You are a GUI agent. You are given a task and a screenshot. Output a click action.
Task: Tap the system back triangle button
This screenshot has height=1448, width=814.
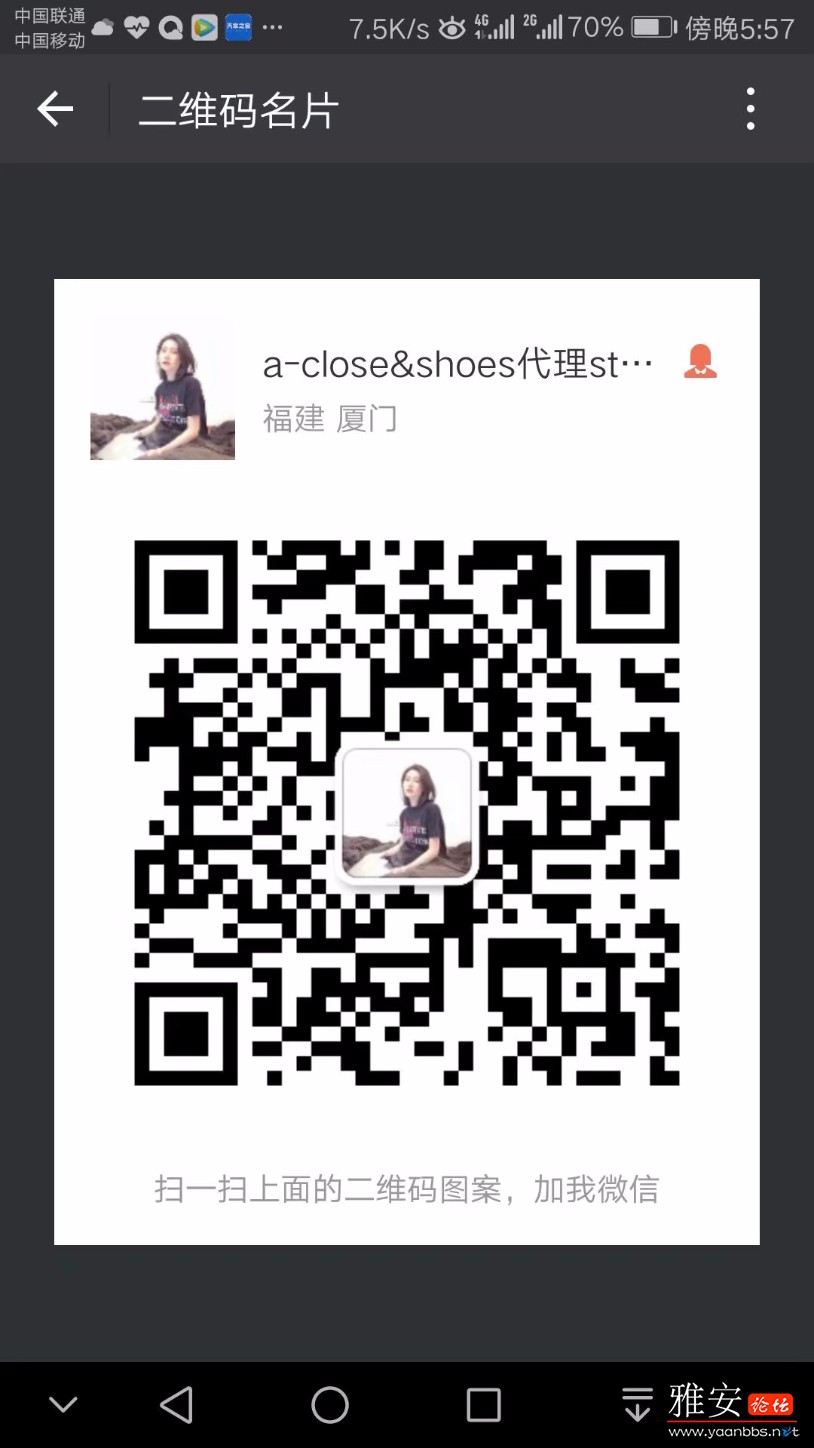coord(177,1405)
